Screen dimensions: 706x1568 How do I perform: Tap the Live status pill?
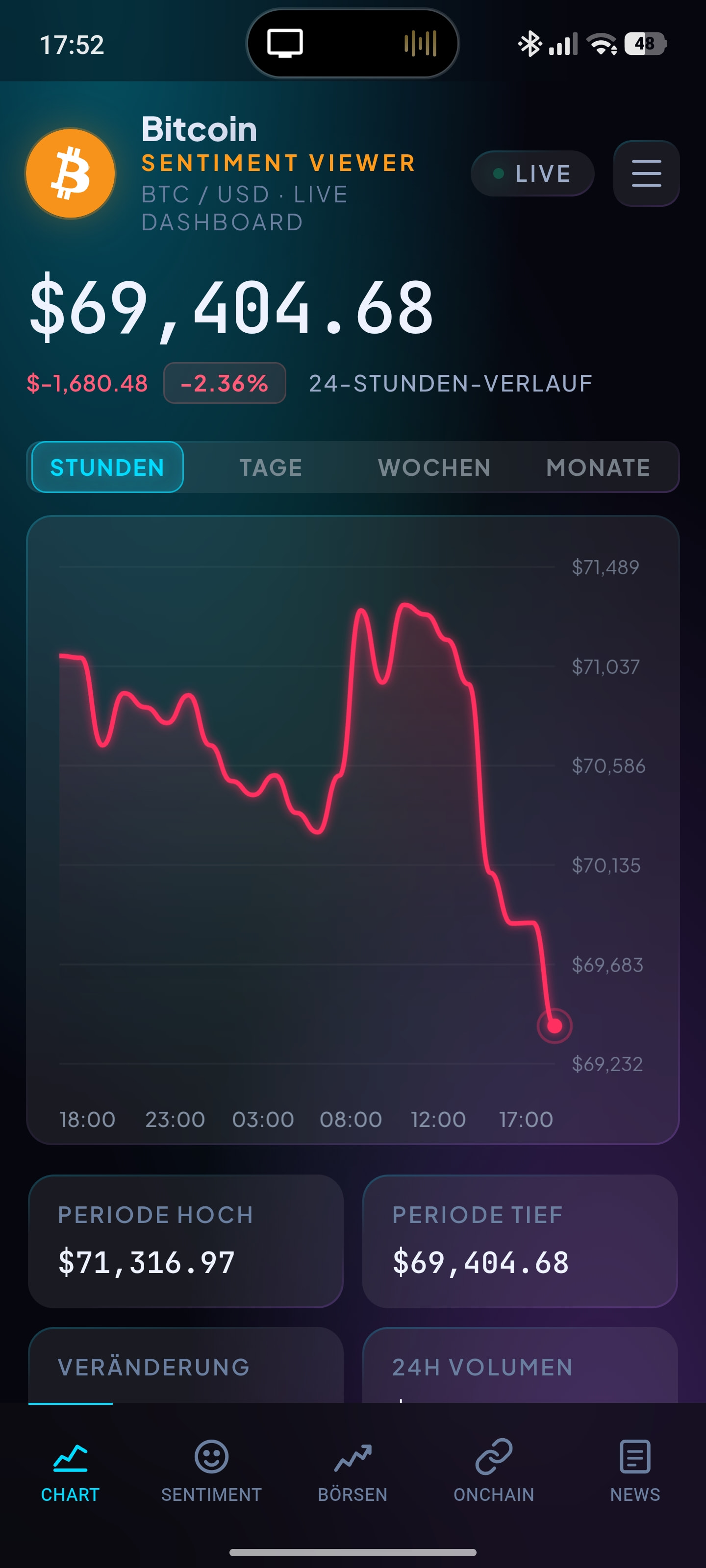click(x=532, y=173)
